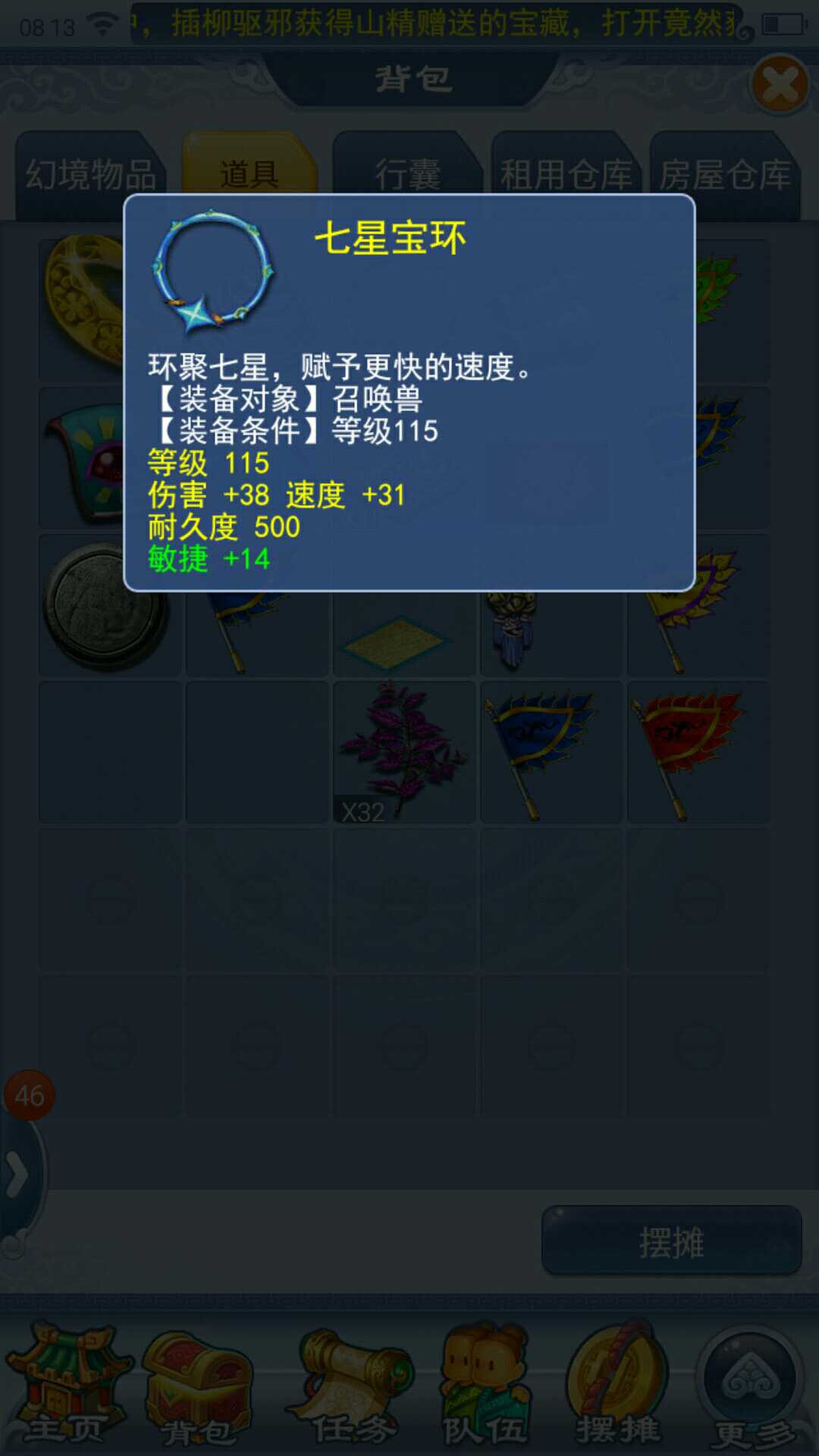Screen dimensions: 819x1456
Task: Open the 租用仓库 tab
Action: 566,174
